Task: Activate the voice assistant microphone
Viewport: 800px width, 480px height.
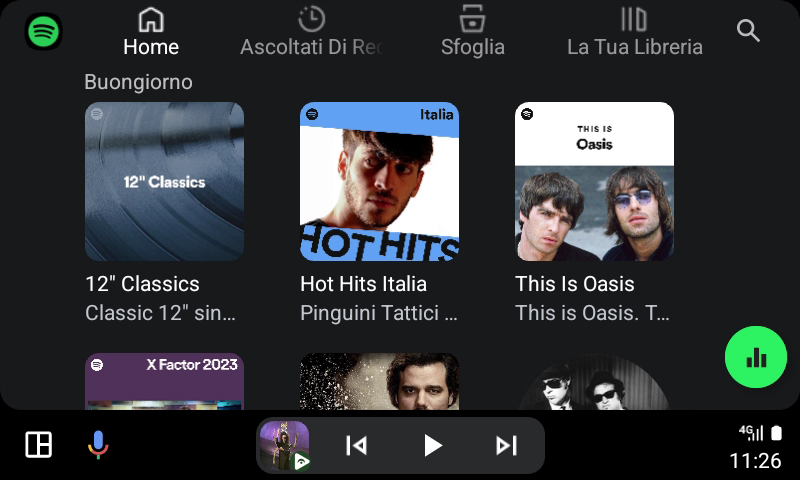Action: (x=97, y=445)
